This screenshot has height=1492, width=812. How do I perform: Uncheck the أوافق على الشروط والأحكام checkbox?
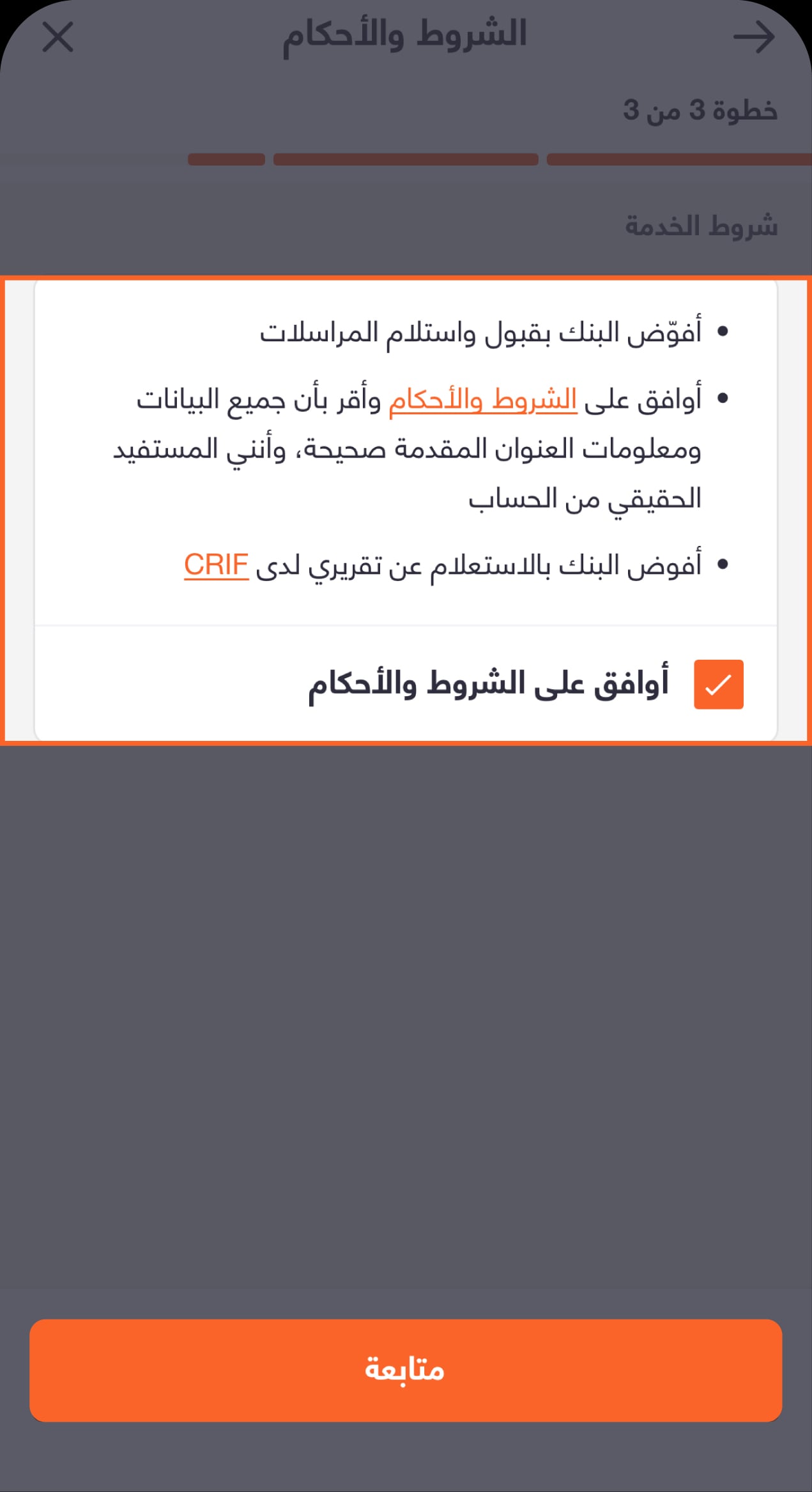[719, 685]
